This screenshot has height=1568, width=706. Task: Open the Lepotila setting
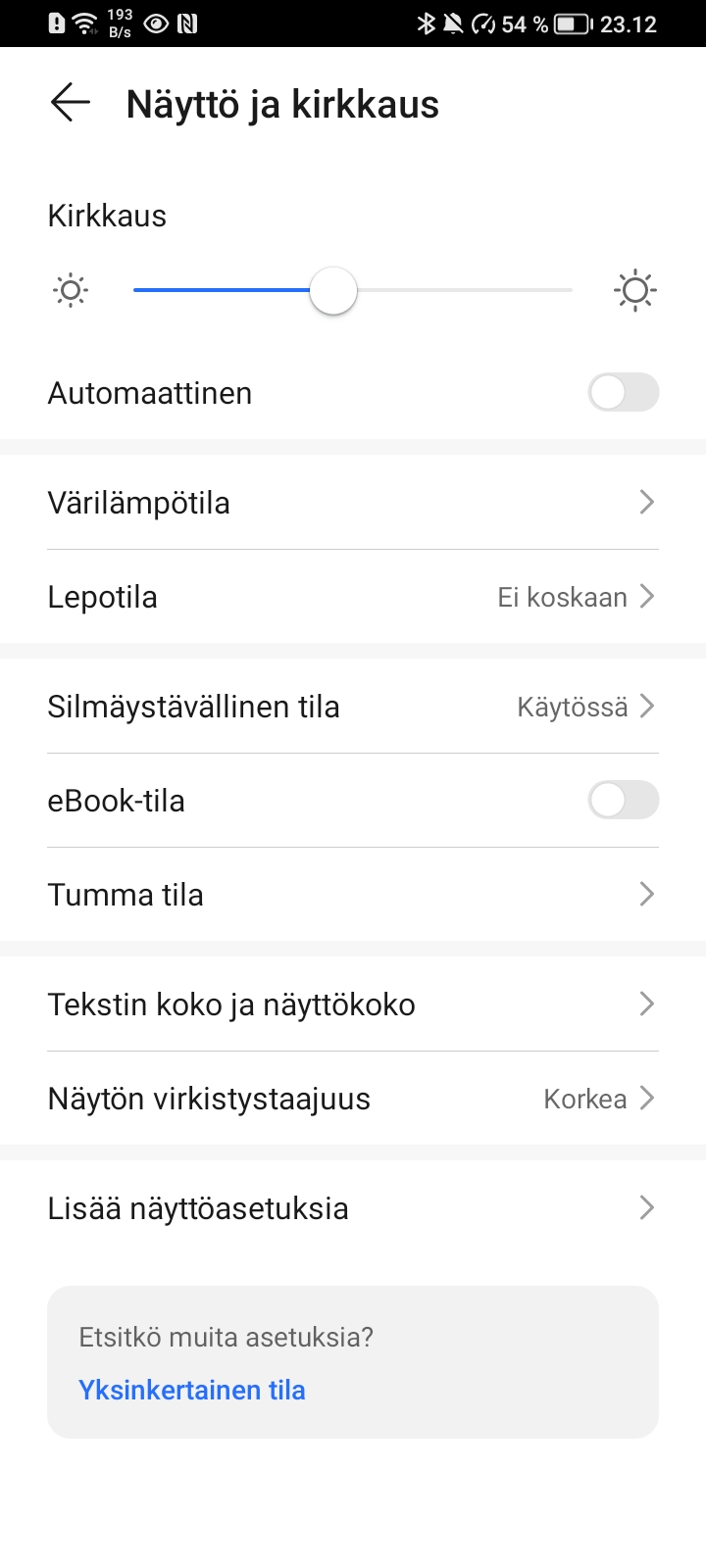point(353,597)
